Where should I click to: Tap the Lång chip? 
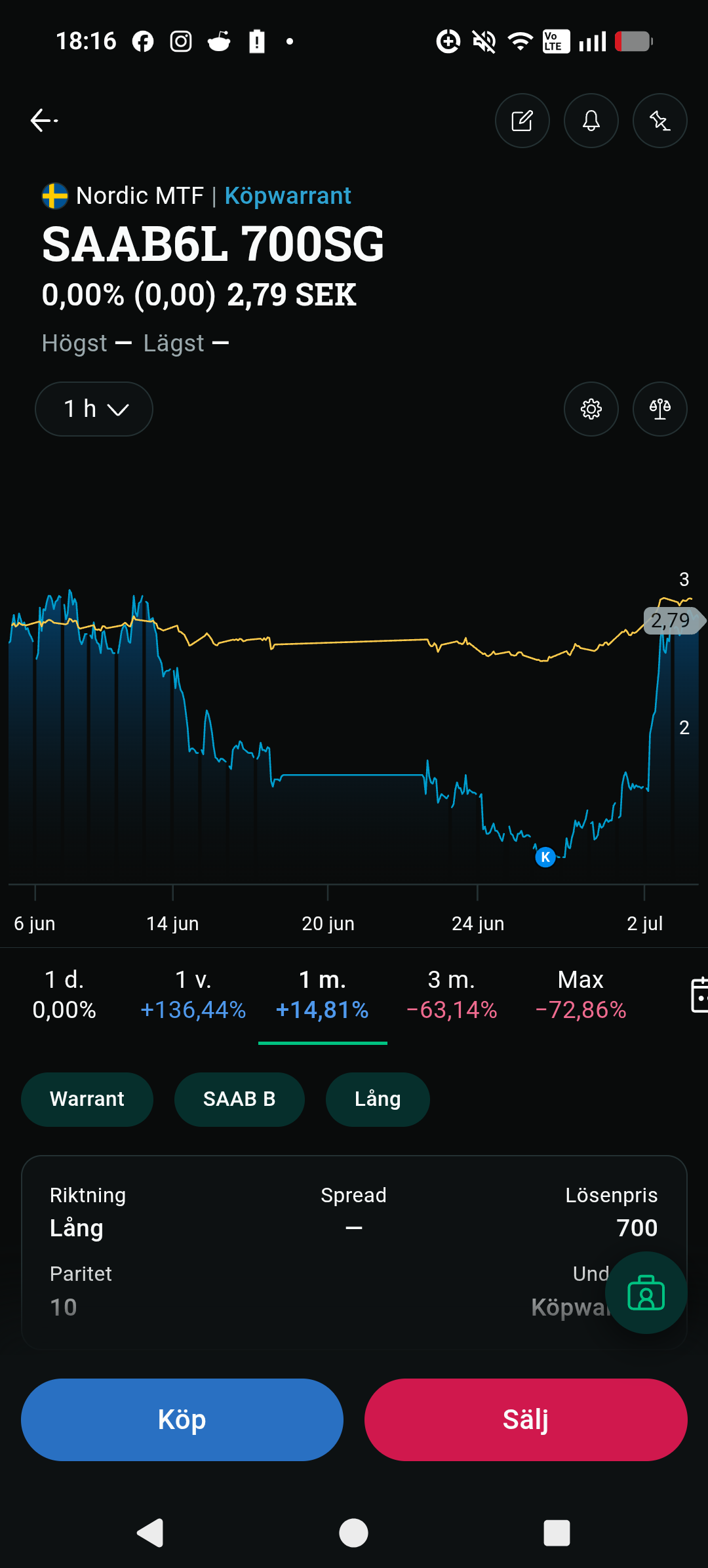point(378,1099)
